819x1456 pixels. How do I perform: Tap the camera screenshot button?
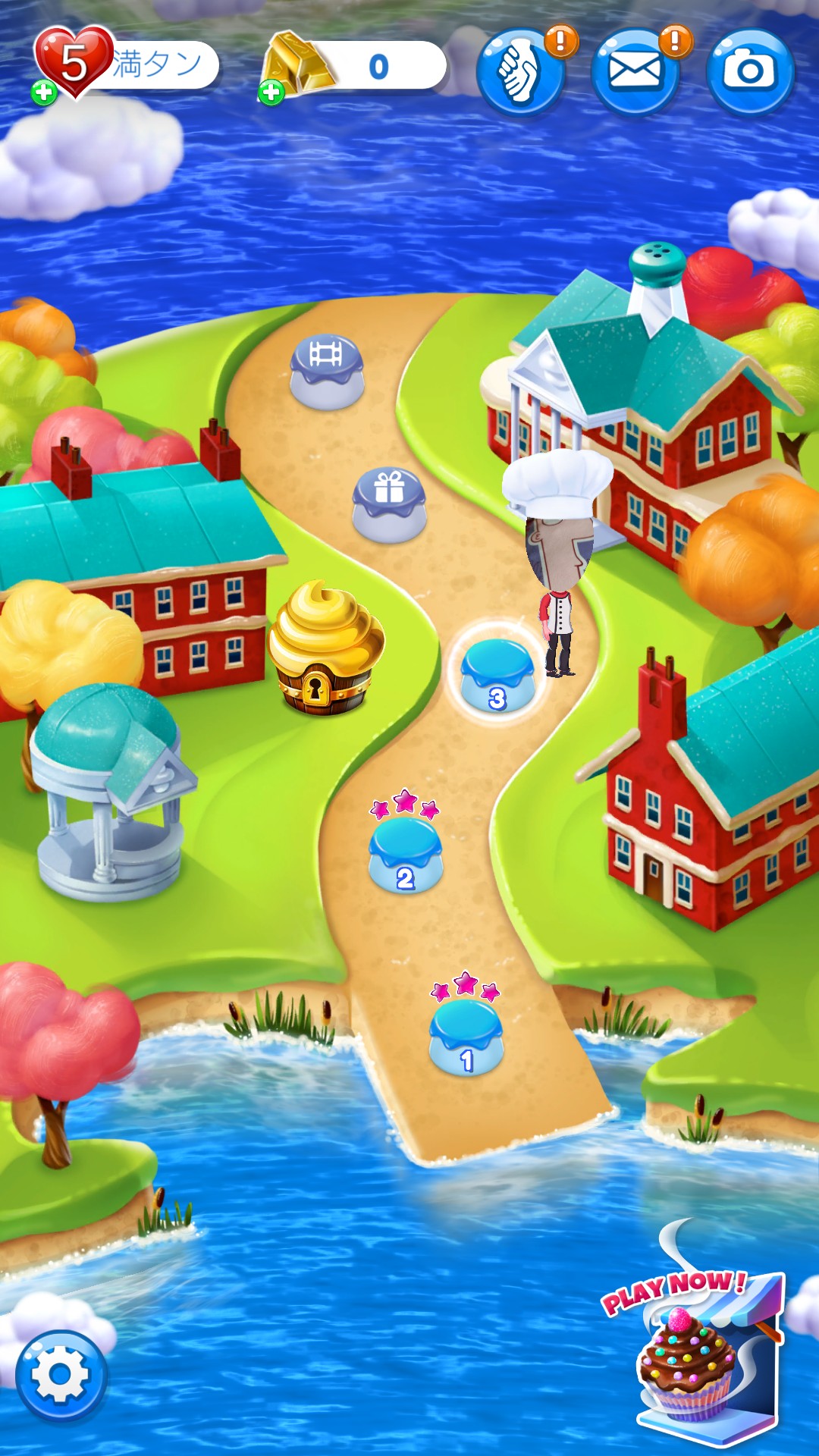[x=750, y=72]
